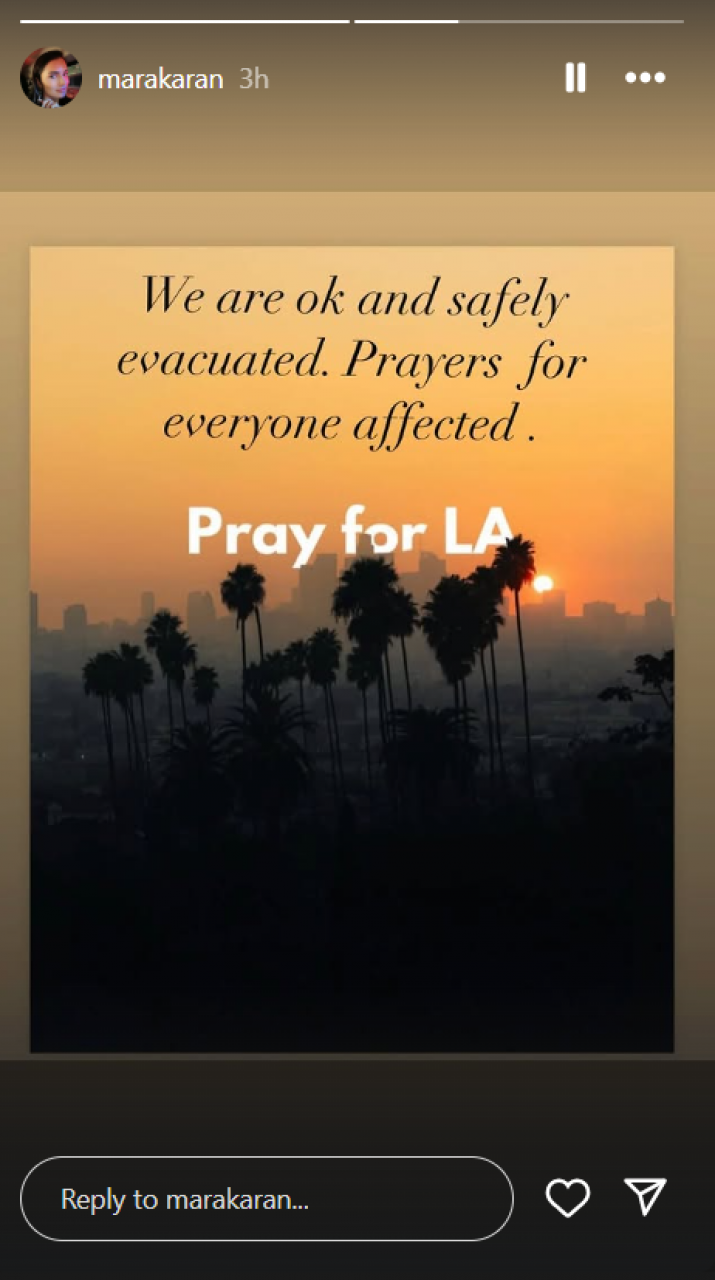This screenshot has width=715, height=1280.
Task: Share the story via paper plane icon
Action: (645, 1197)
